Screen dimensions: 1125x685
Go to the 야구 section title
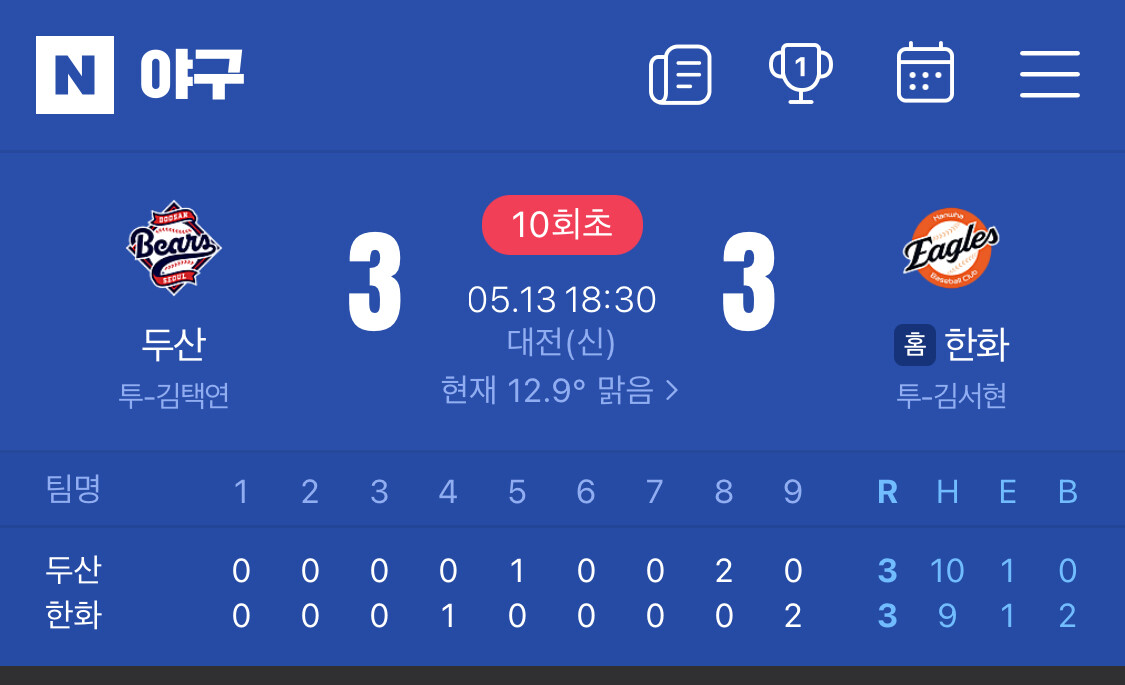click(x=192, y=75)
